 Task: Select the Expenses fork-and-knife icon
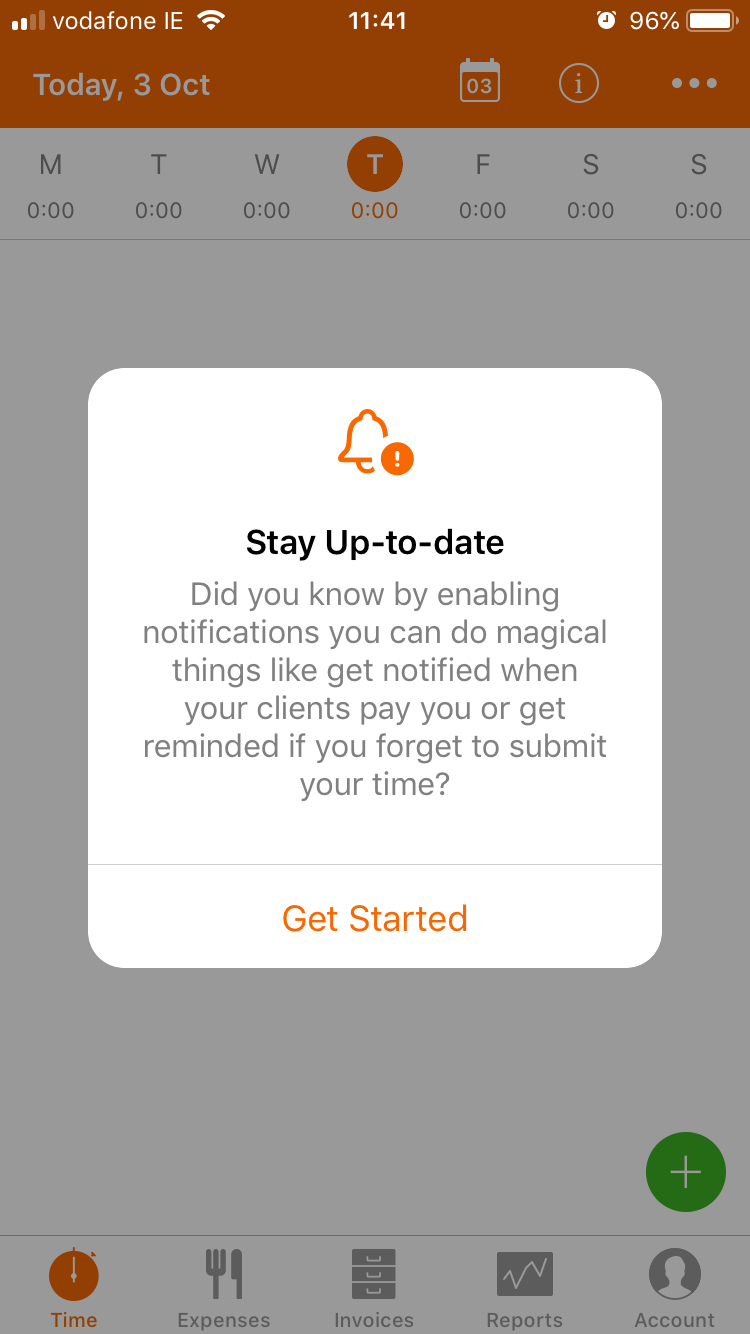[224, 1271]
